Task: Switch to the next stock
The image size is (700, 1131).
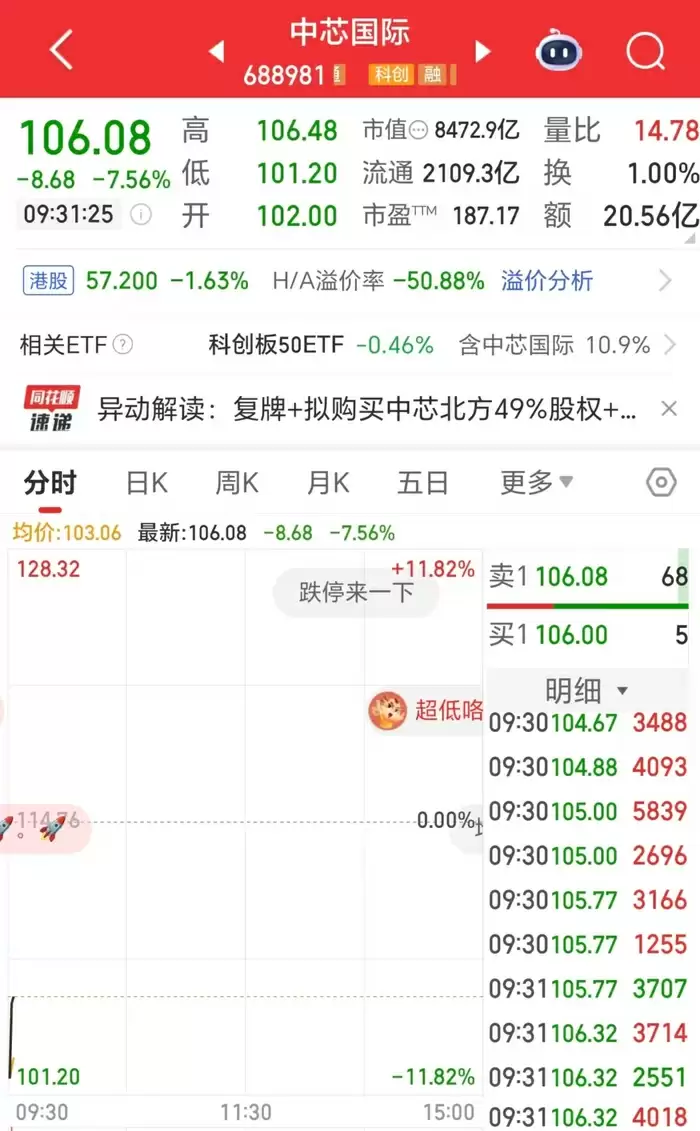Action: coord(483,50)
